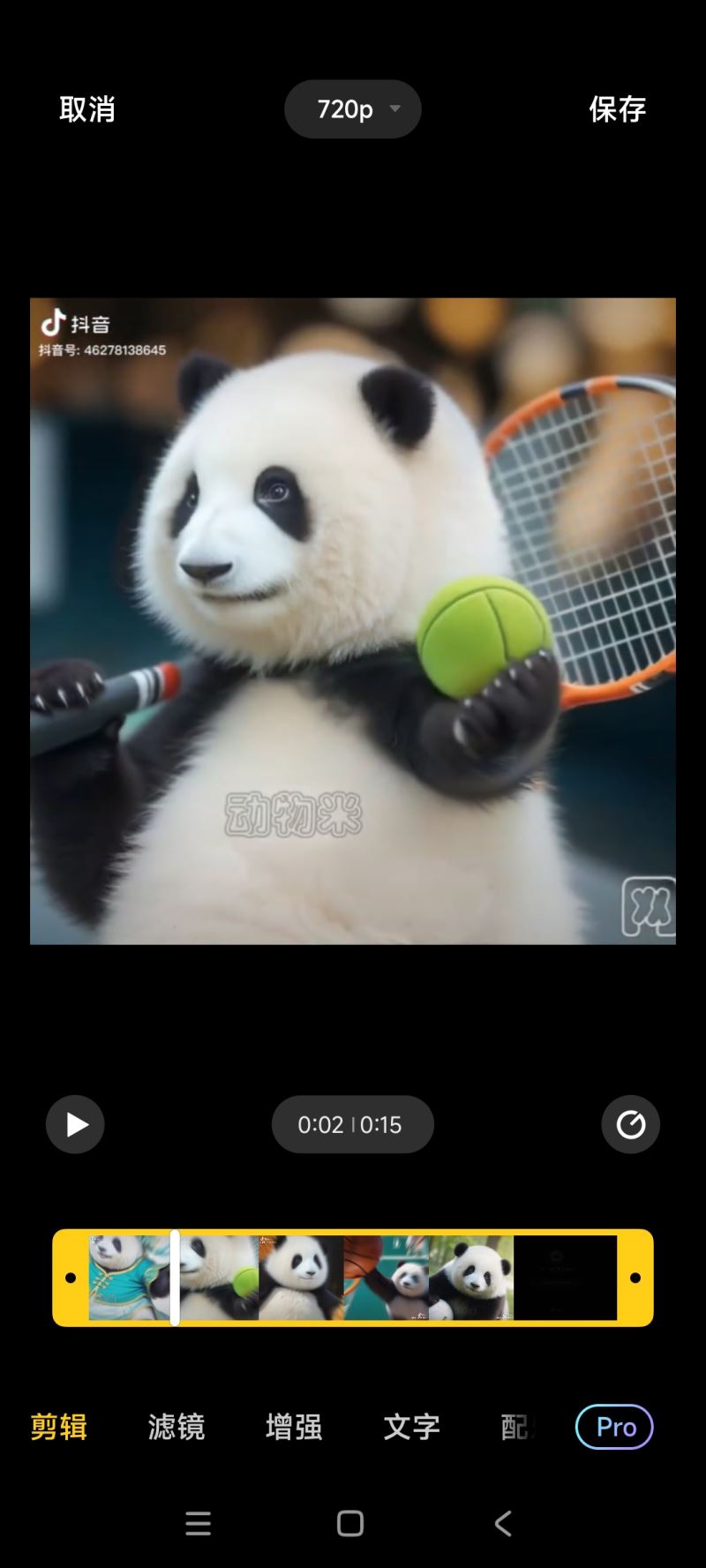Switch to the 剪辑 tab

pos(58,1427)
